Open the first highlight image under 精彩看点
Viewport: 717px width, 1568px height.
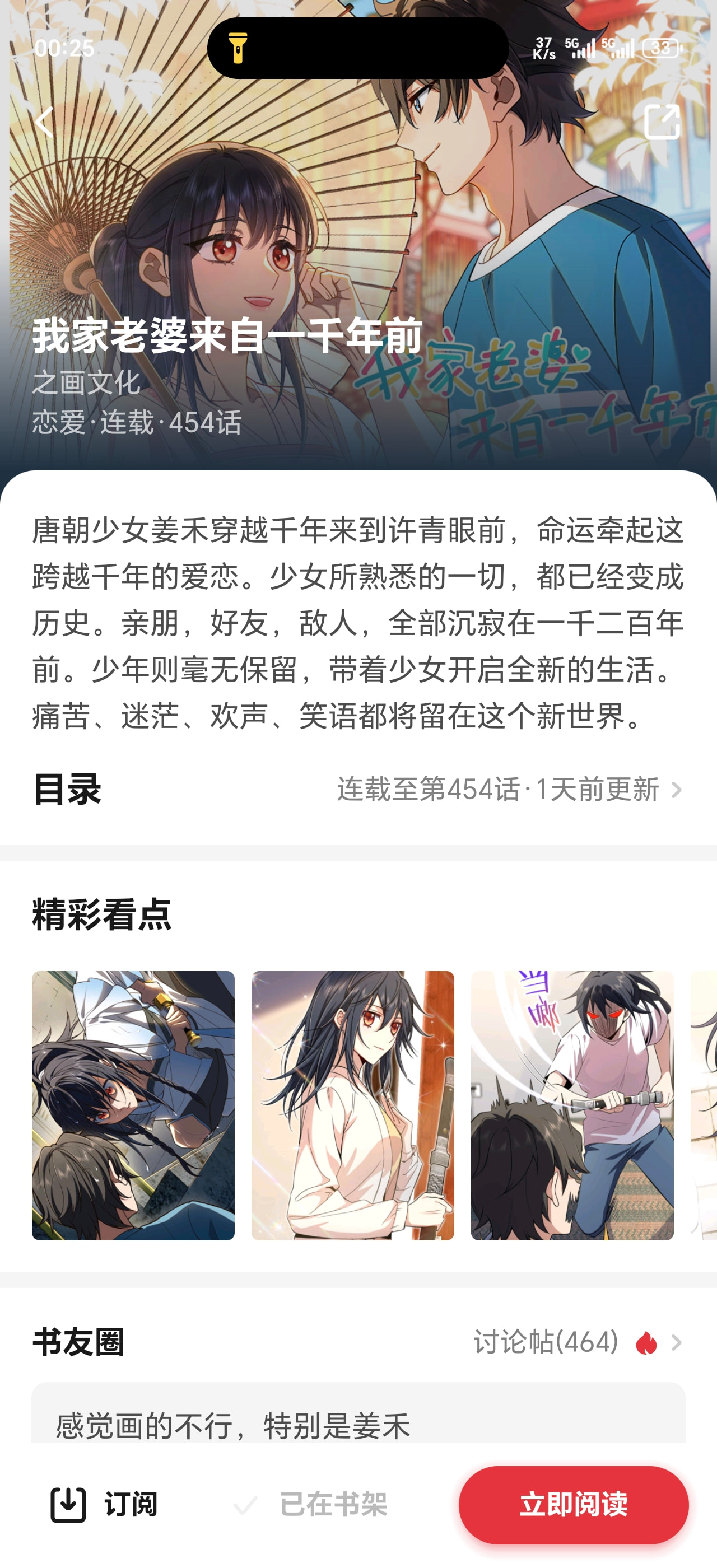coord(133,1105)
